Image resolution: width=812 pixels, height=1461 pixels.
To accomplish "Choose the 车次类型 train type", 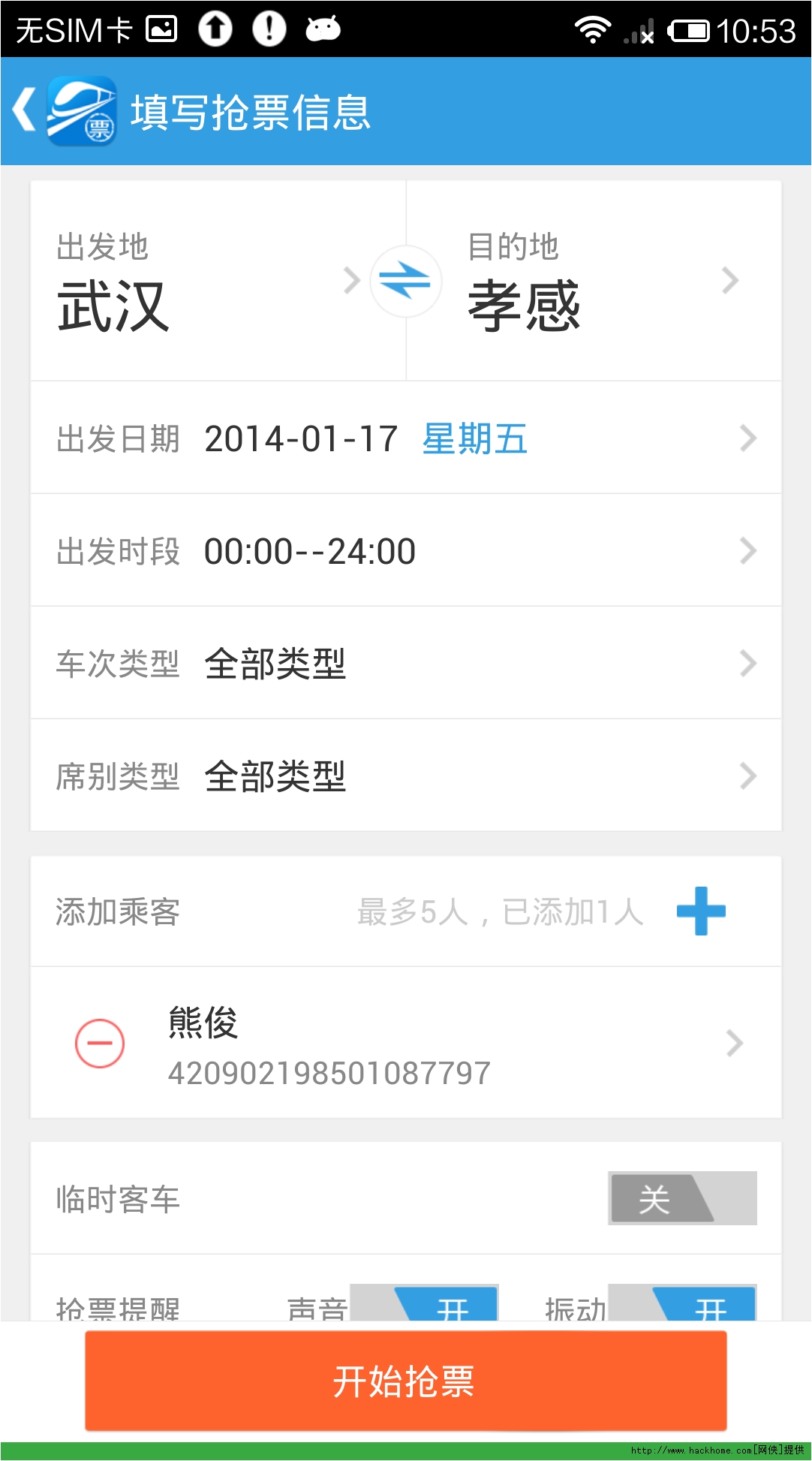I will 405,664.
